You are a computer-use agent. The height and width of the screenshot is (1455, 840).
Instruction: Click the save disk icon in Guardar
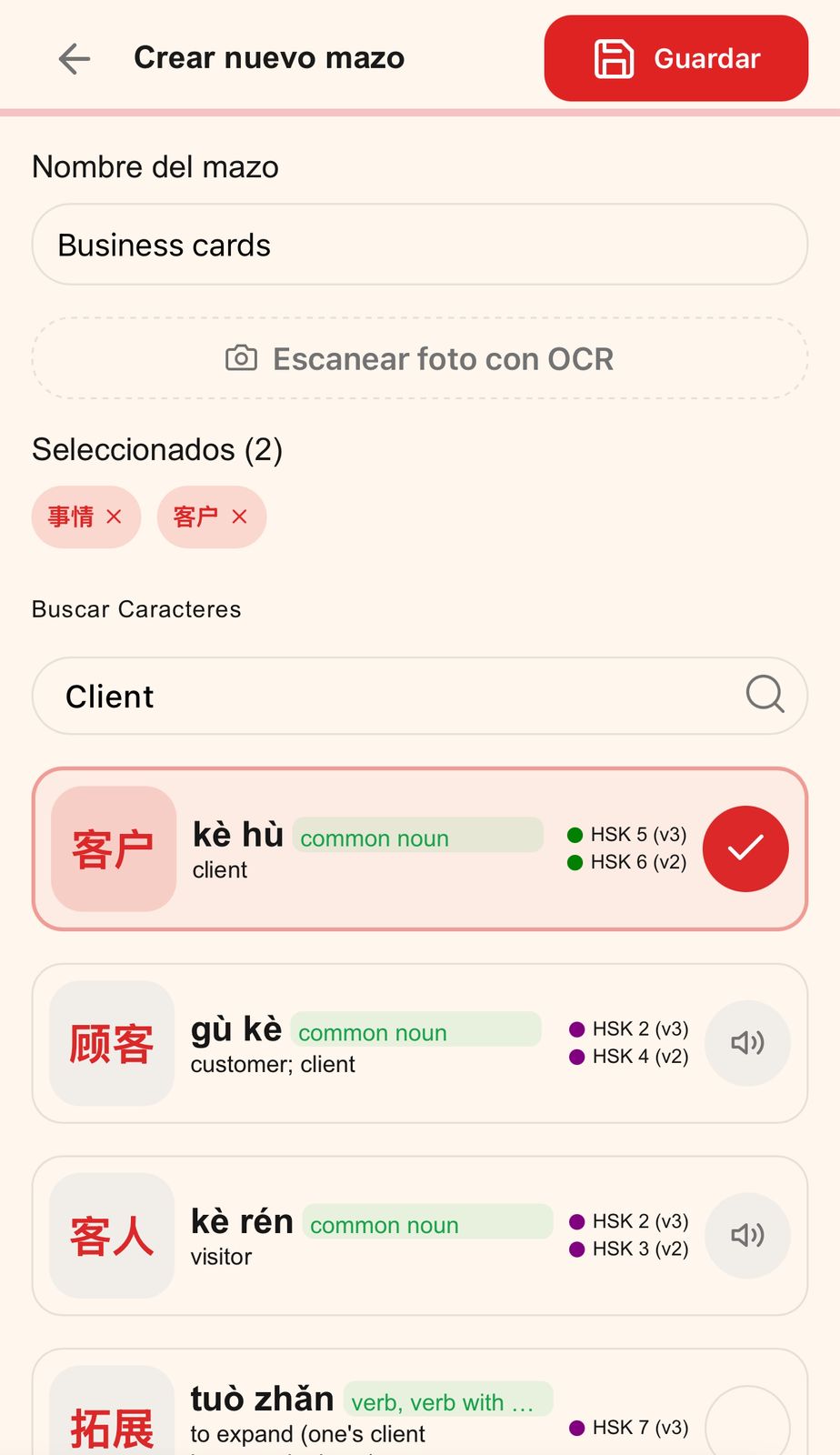tap(615, 57)
